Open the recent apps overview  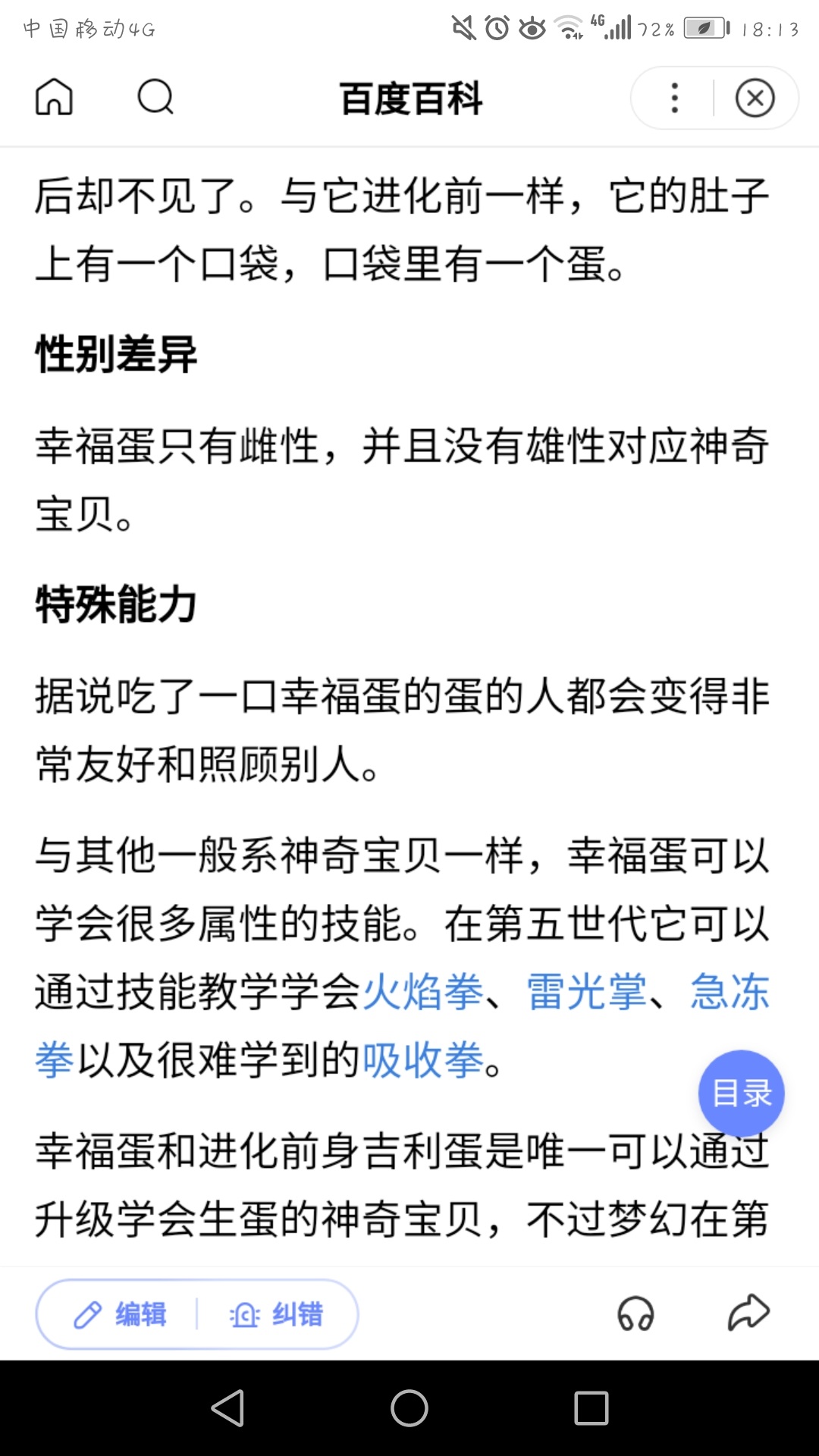[591, 1408]
